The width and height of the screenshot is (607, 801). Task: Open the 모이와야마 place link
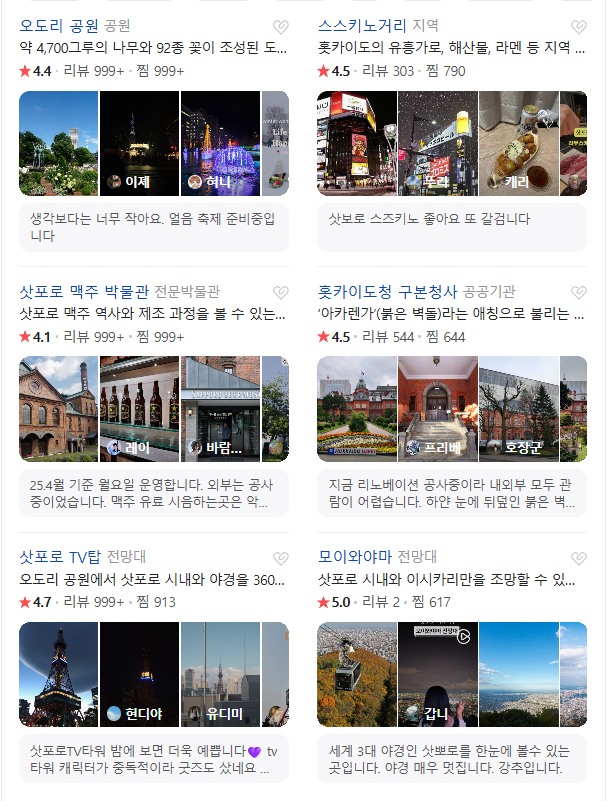(354, 557)
